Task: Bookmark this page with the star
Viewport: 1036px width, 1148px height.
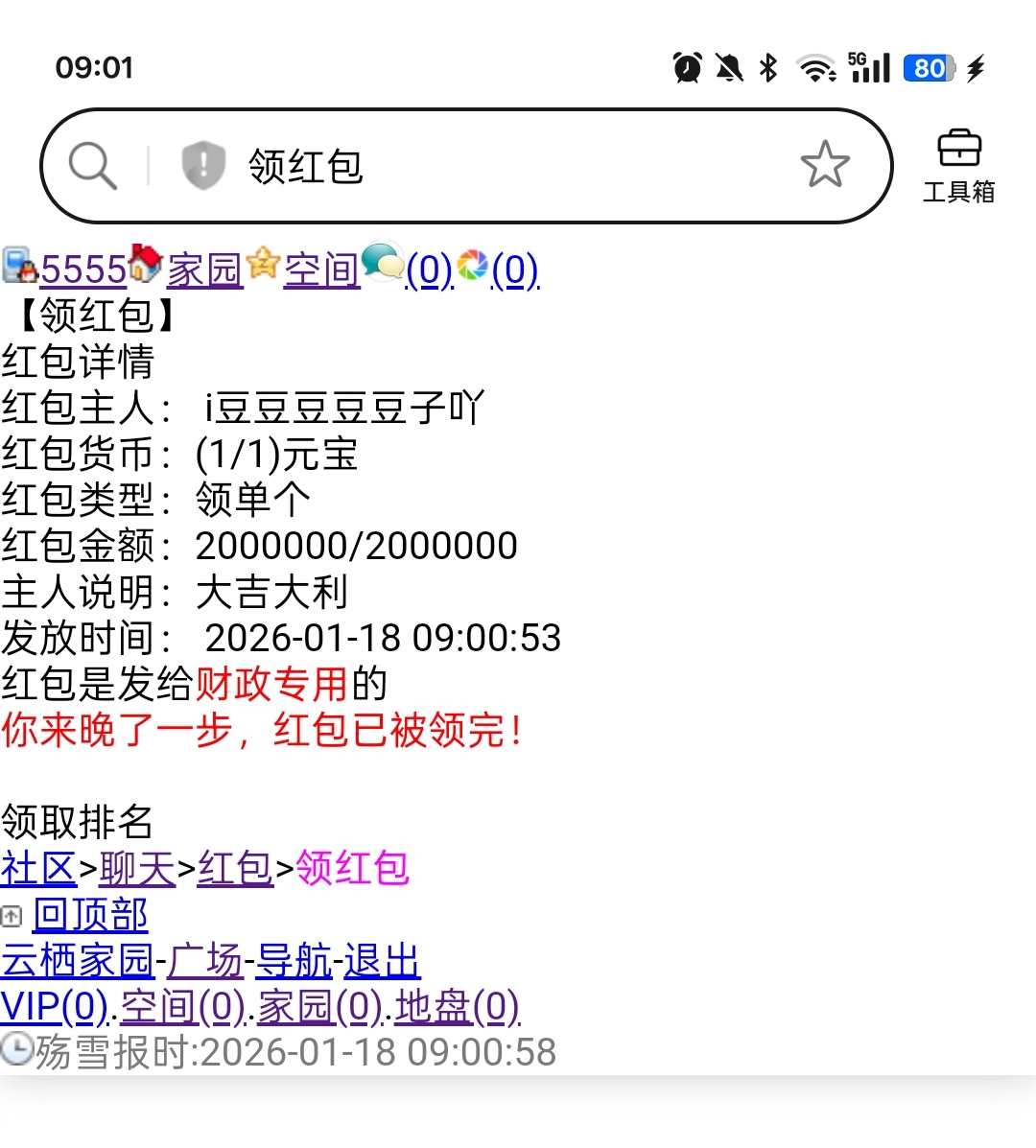Action: (x=825, y=165)
